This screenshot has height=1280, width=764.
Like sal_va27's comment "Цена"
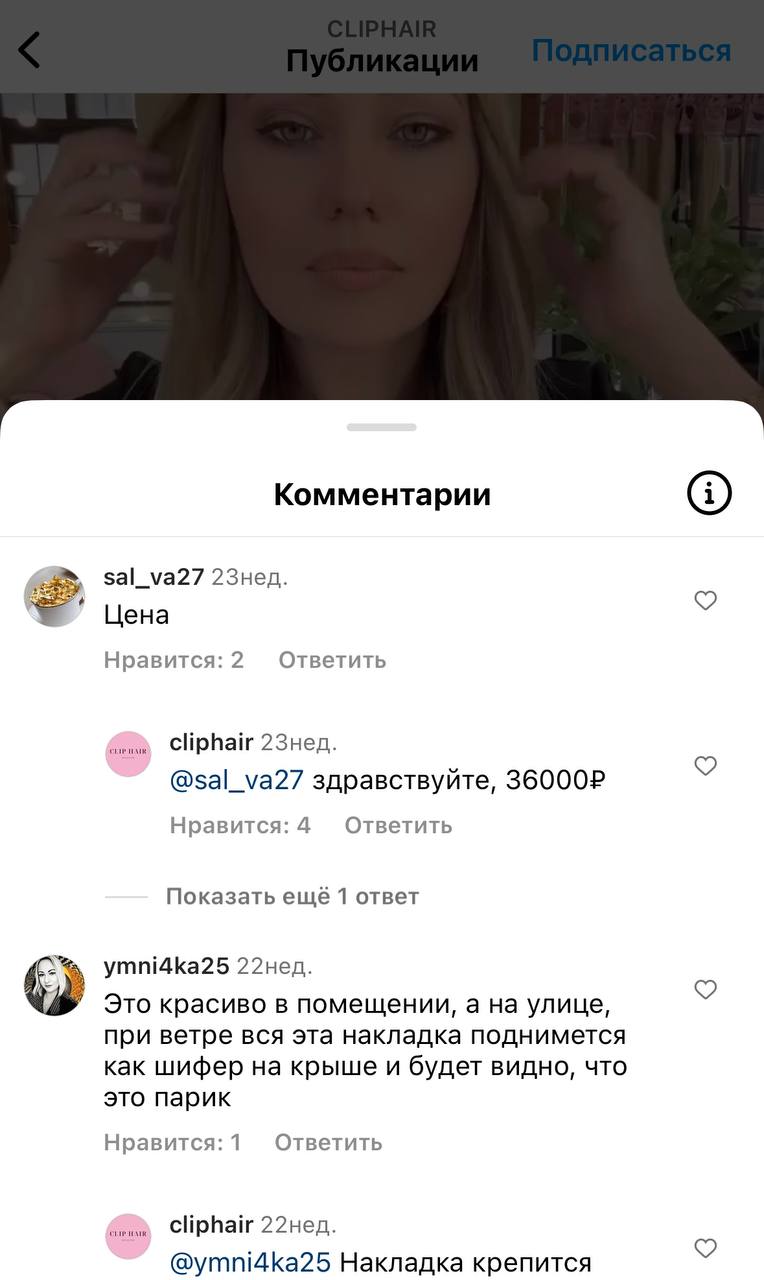[x=706, y=600]
